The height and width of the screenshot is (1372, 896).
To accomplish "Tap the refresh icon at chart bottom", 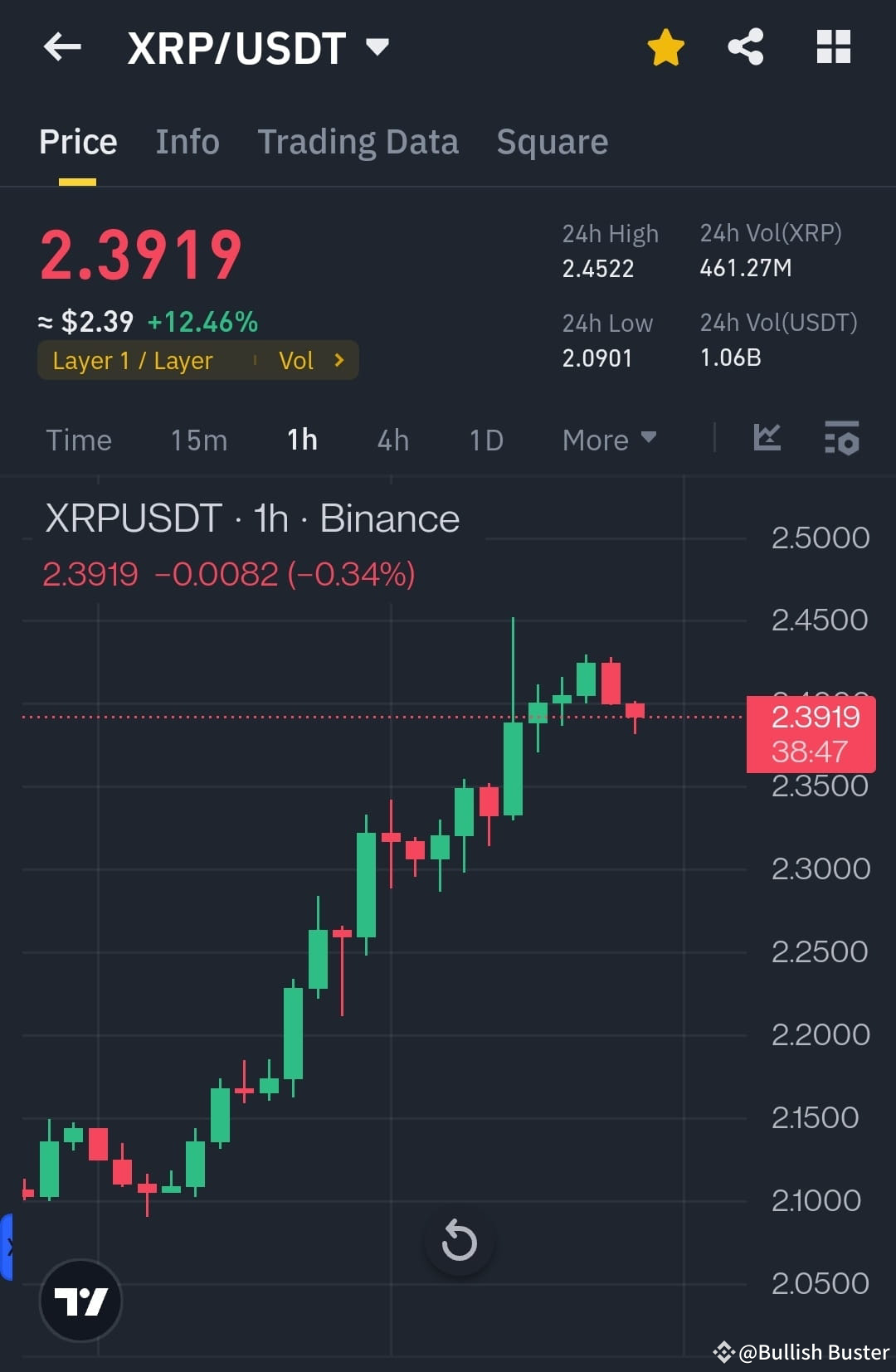I will point(459,1241).
